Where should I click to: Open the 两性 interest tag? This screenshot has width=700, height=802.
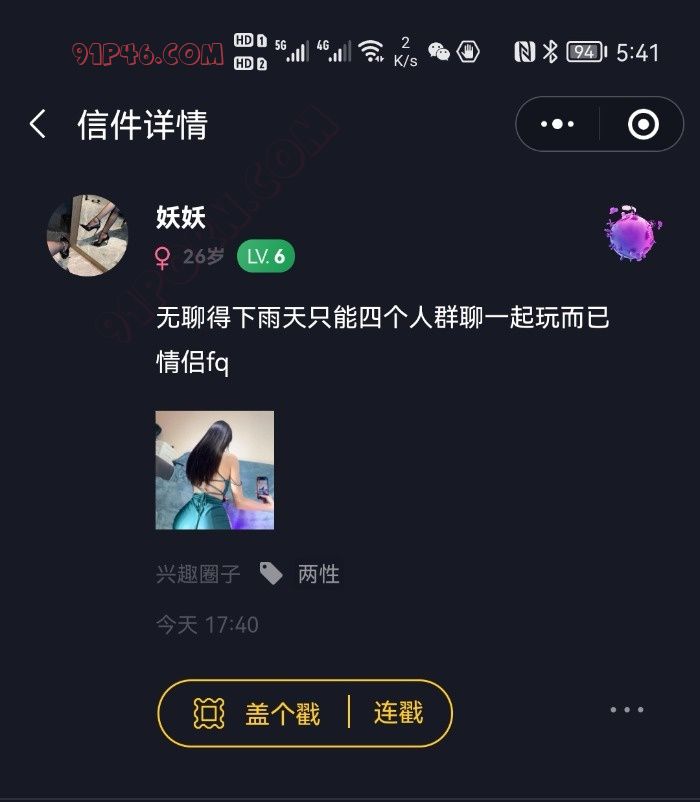coord(318,574)
